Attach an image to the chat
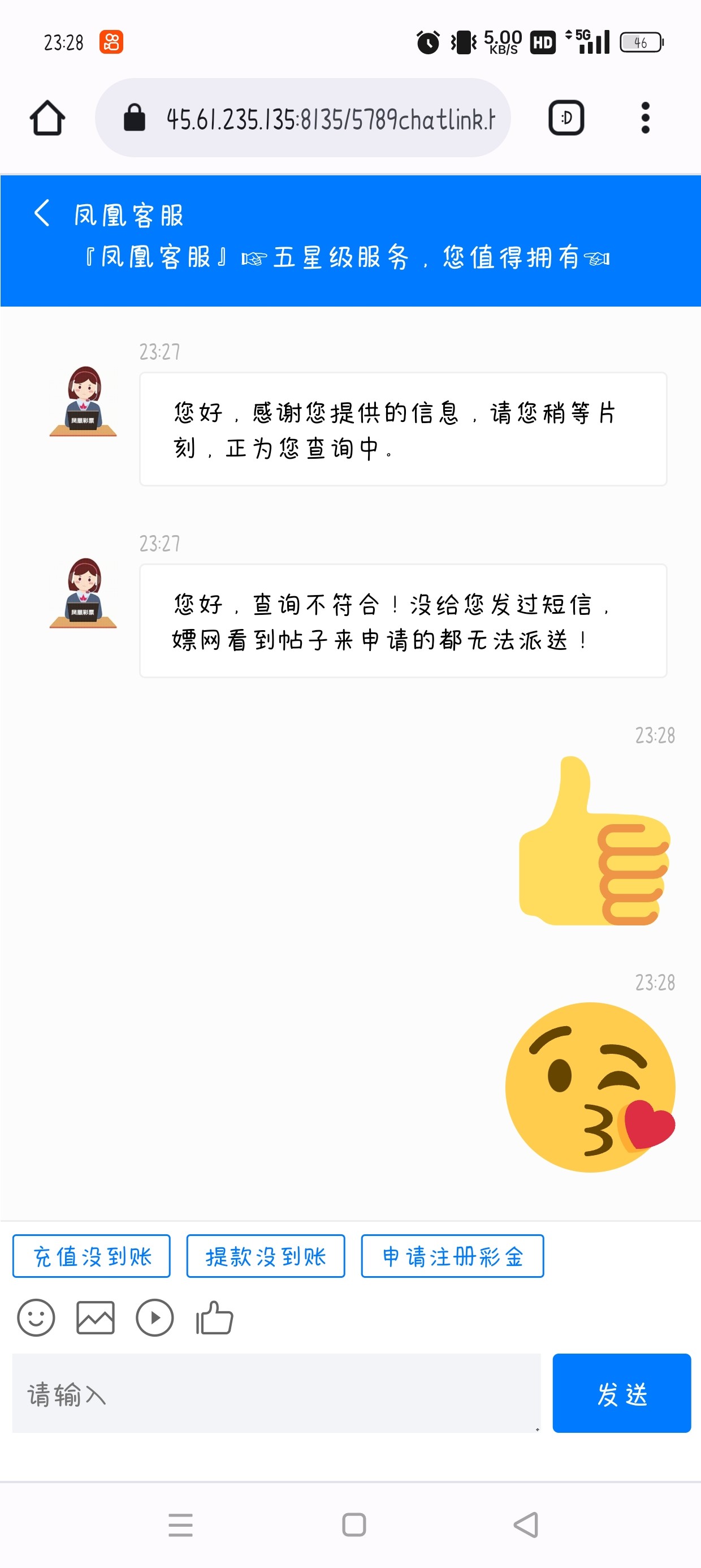Screen dimensions: 701x1568 (x=95, y=1318)
